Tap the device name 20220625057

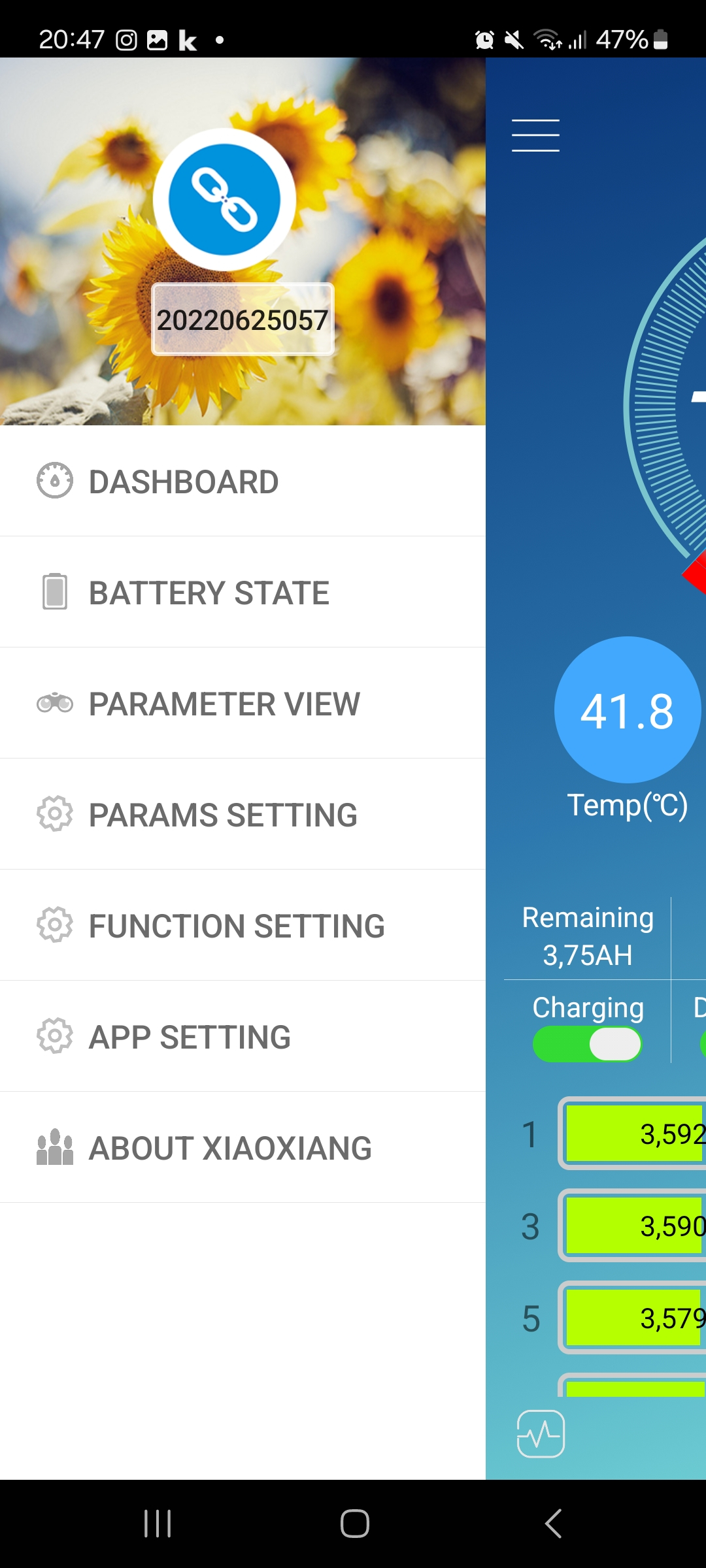coord(243,320)
